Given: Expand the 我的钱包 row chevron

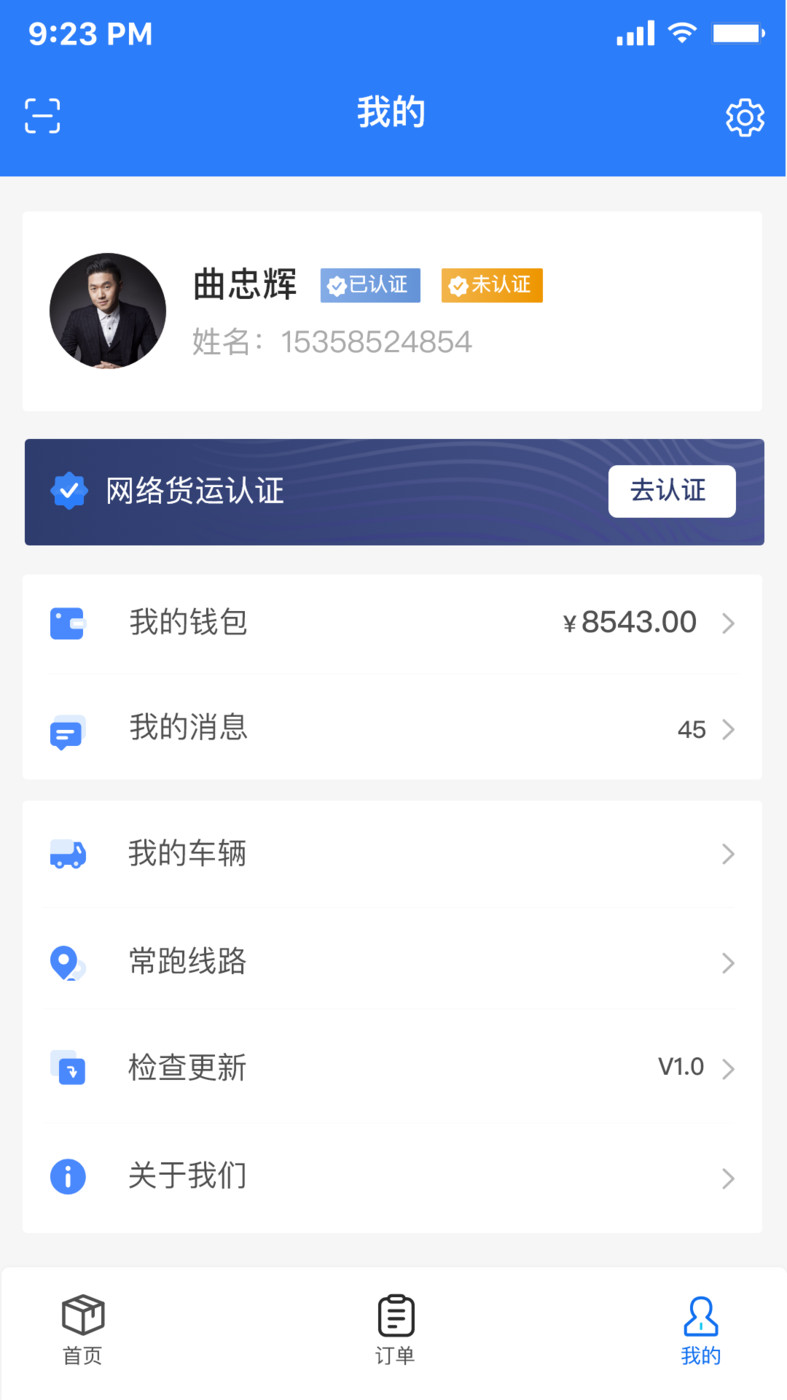Looking at the screenshot, I should pos(729,622).
